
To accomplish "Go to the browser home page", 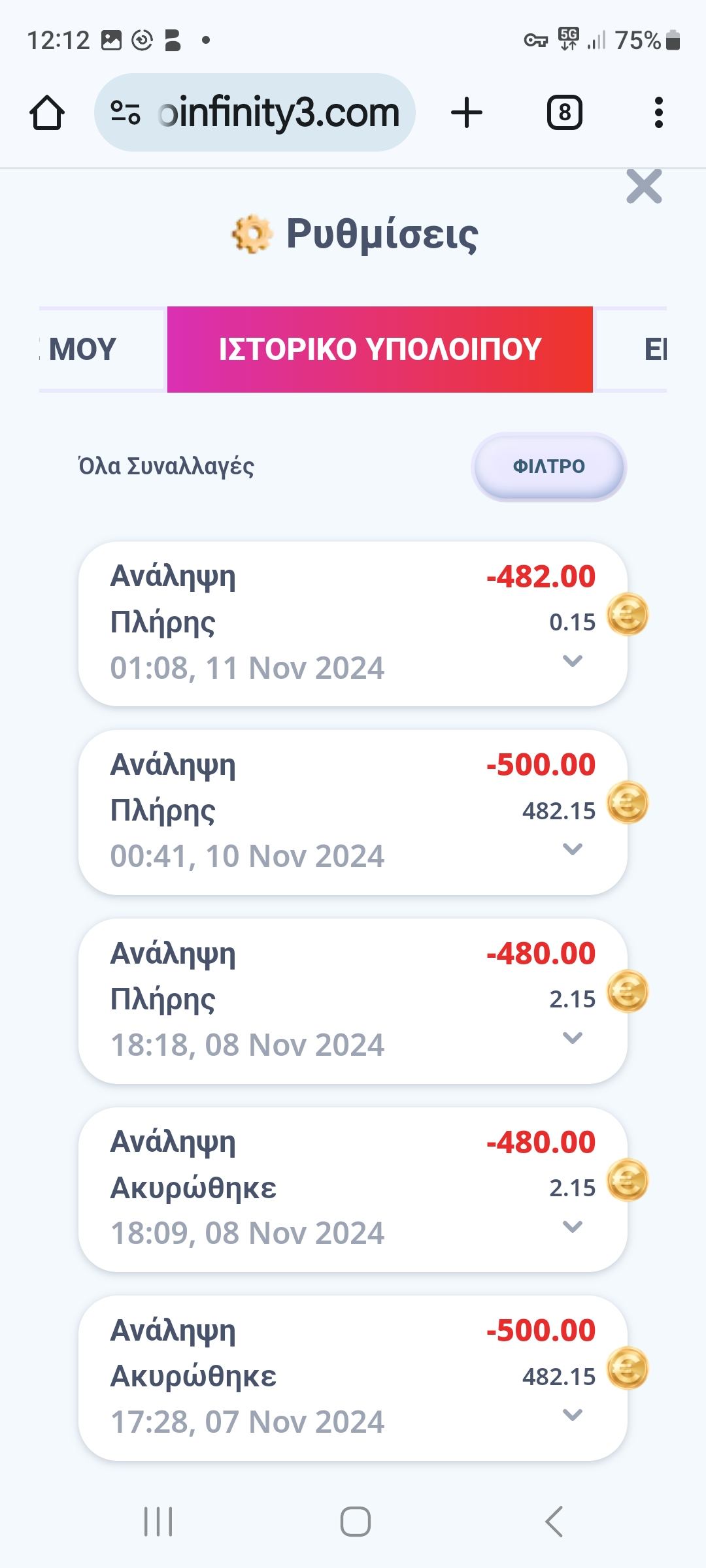I will 47,113.
